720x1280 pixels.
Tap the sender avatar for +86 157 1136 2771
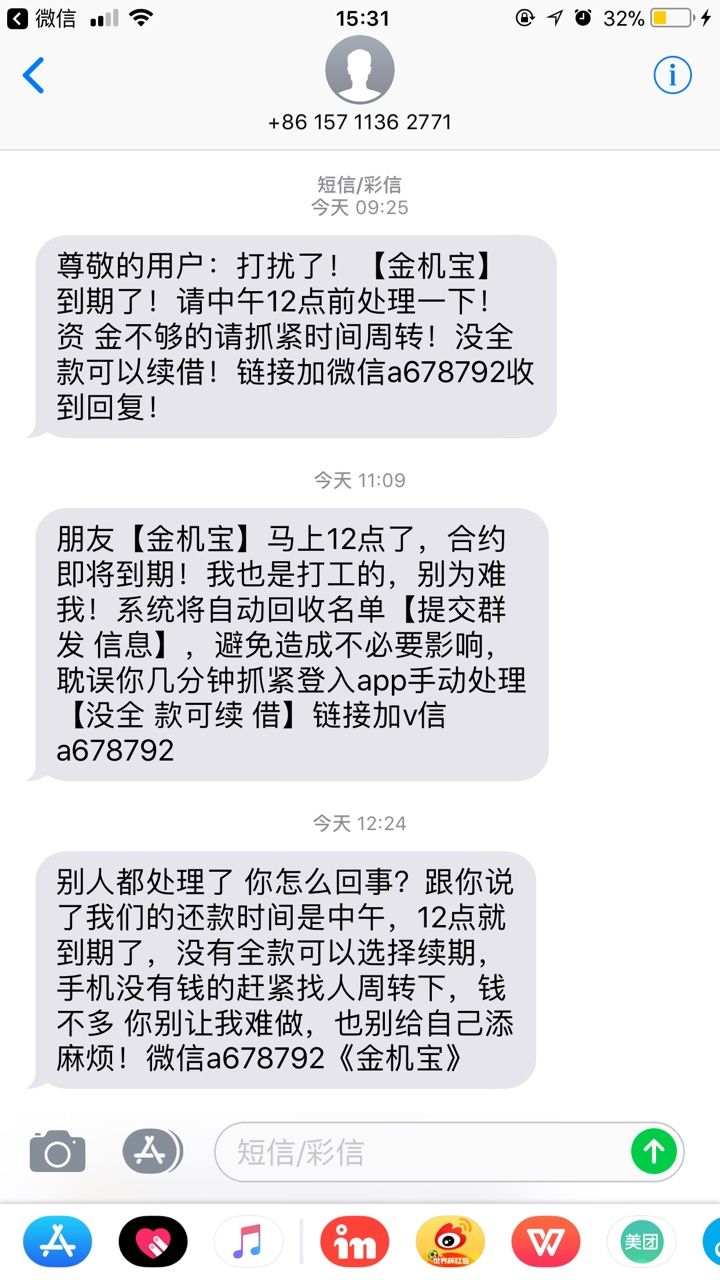(x=360, y=69)
